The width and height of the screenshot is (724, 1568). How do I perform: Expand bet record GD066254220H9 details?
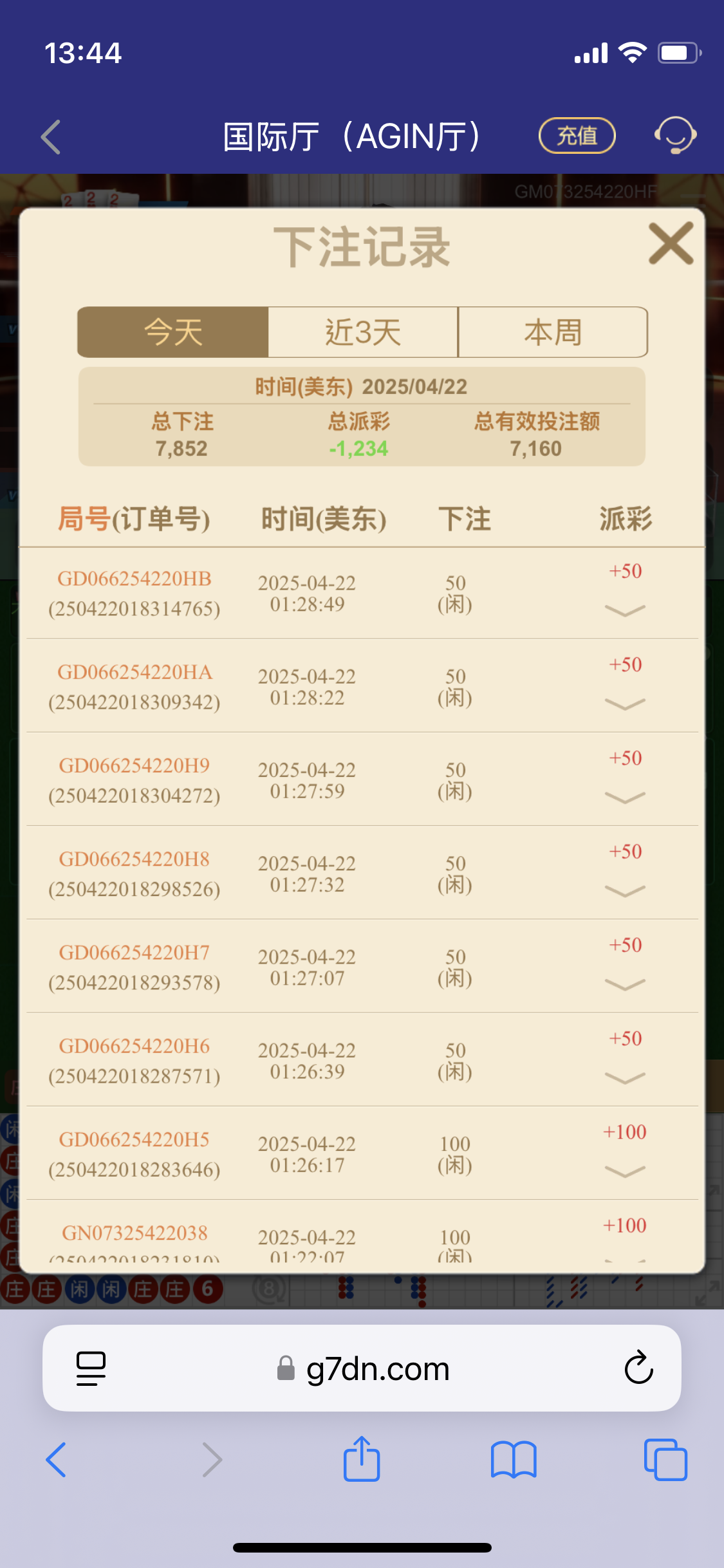(x=625, y=797)
